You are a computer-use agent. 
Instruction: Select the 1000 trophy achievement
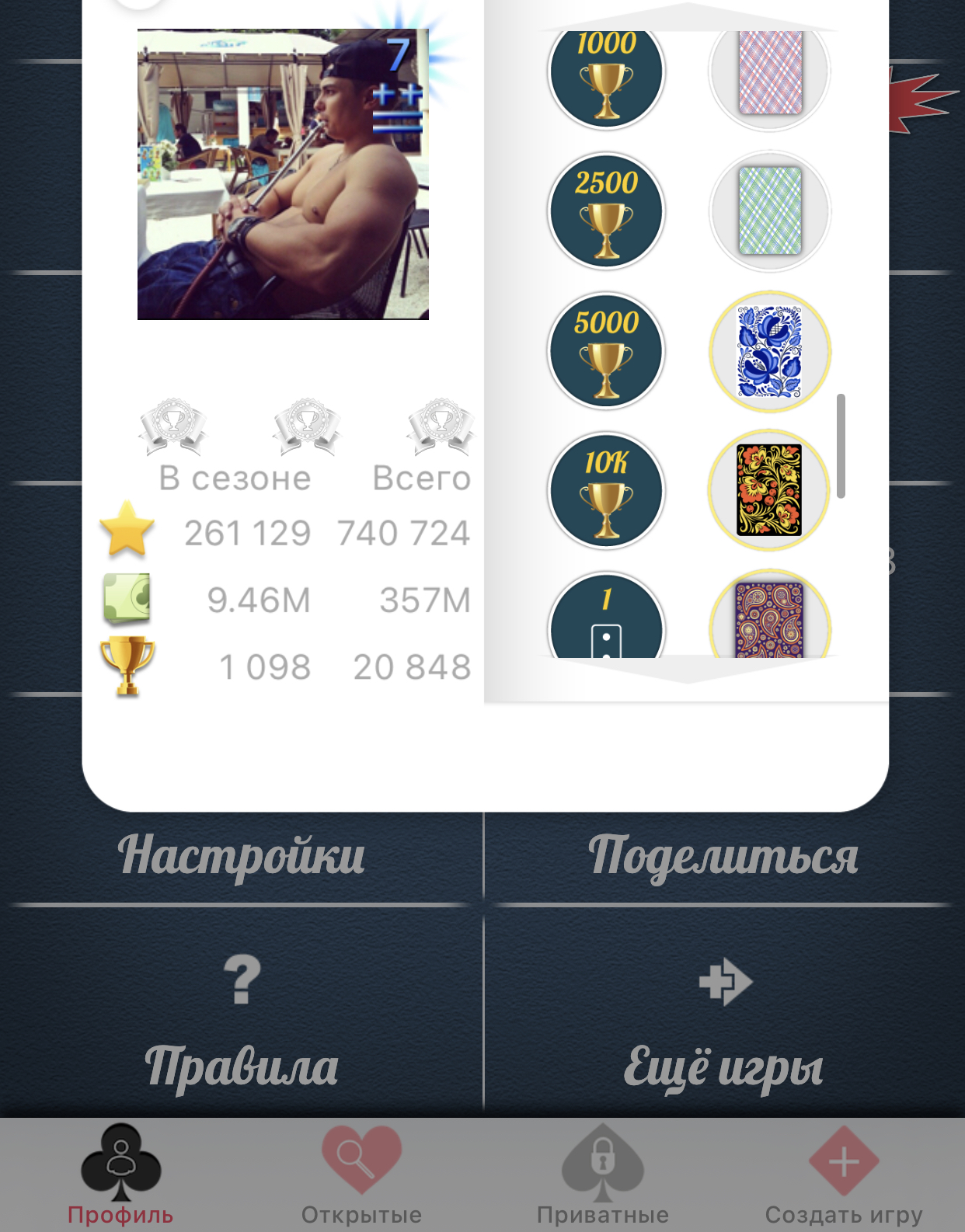606,74
